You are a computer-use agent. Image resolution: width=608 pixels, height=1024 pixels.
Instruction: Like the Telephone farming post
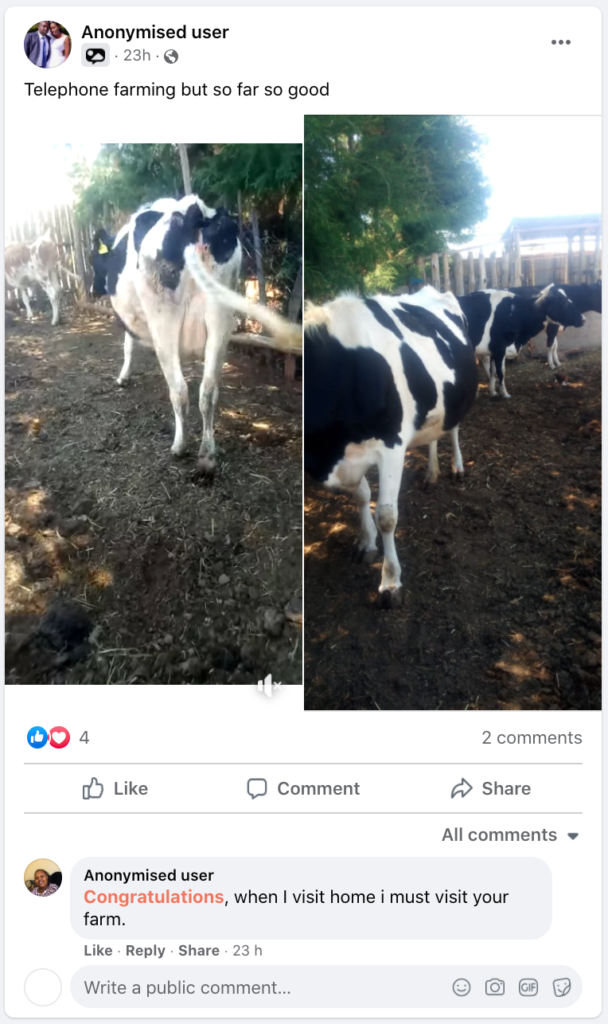pyautogui.click(x=115, y=789)
